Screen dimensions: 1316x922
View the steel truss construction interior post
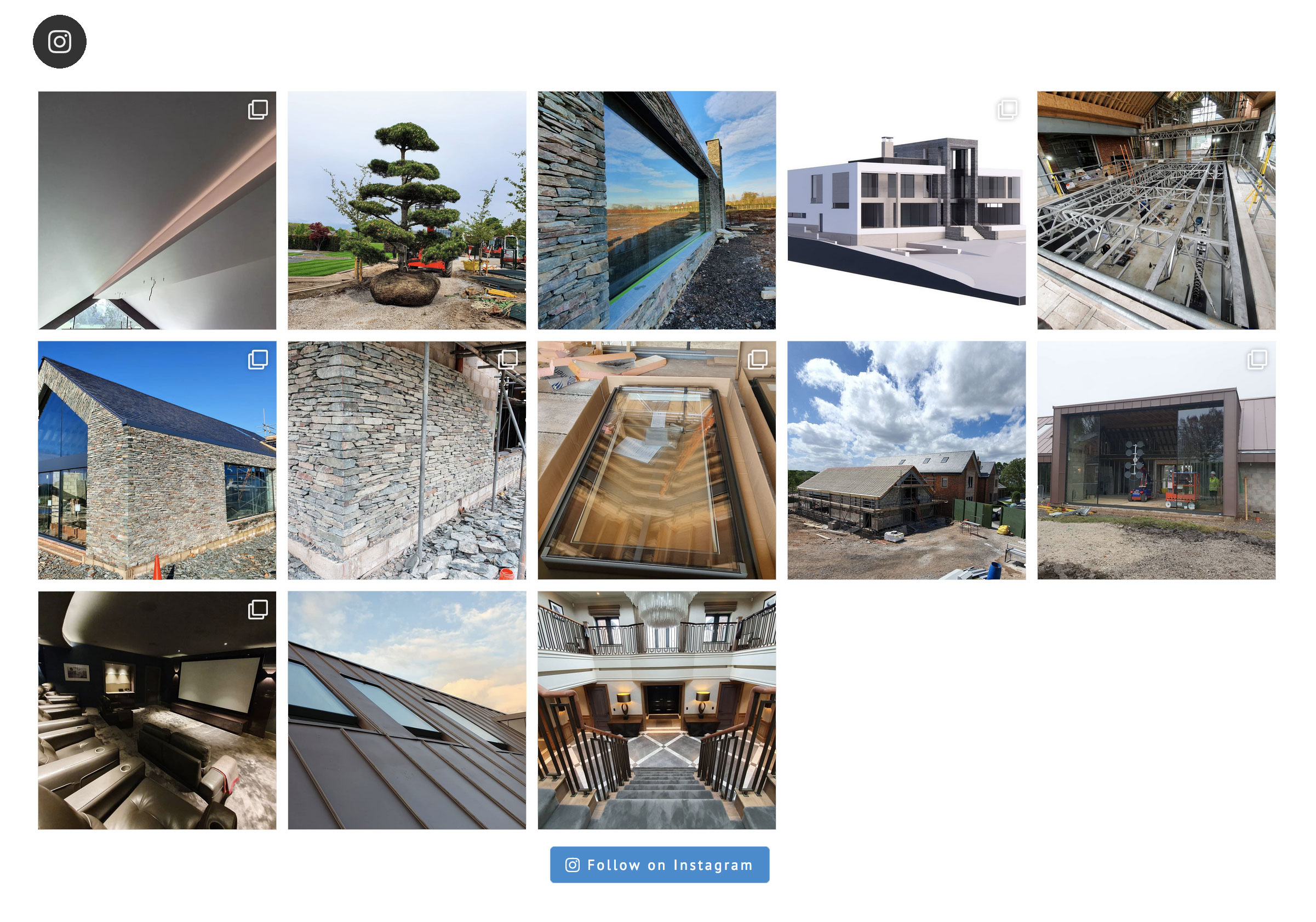pyautogui.click(x=1156, y=210)
